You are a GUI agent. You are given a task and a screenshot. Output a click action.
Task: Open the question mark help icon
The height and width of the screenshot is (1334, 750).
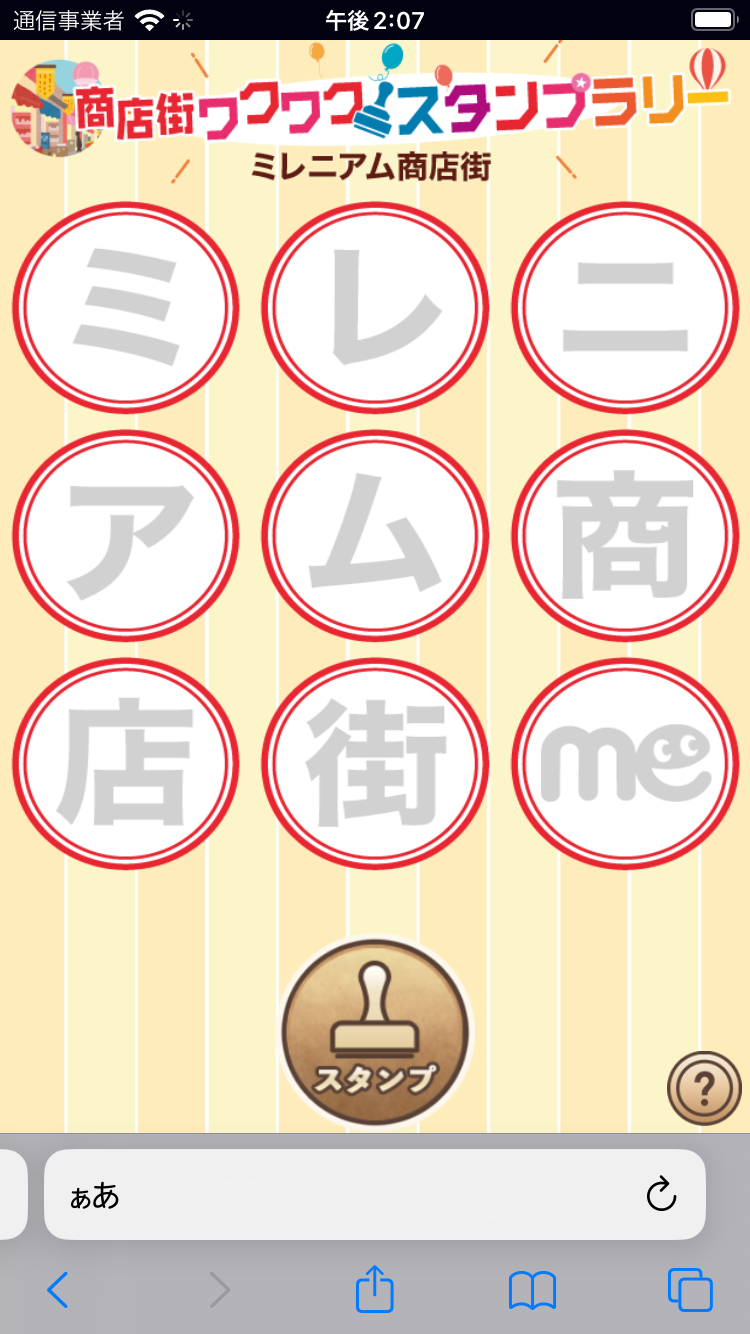(704, 1088)
